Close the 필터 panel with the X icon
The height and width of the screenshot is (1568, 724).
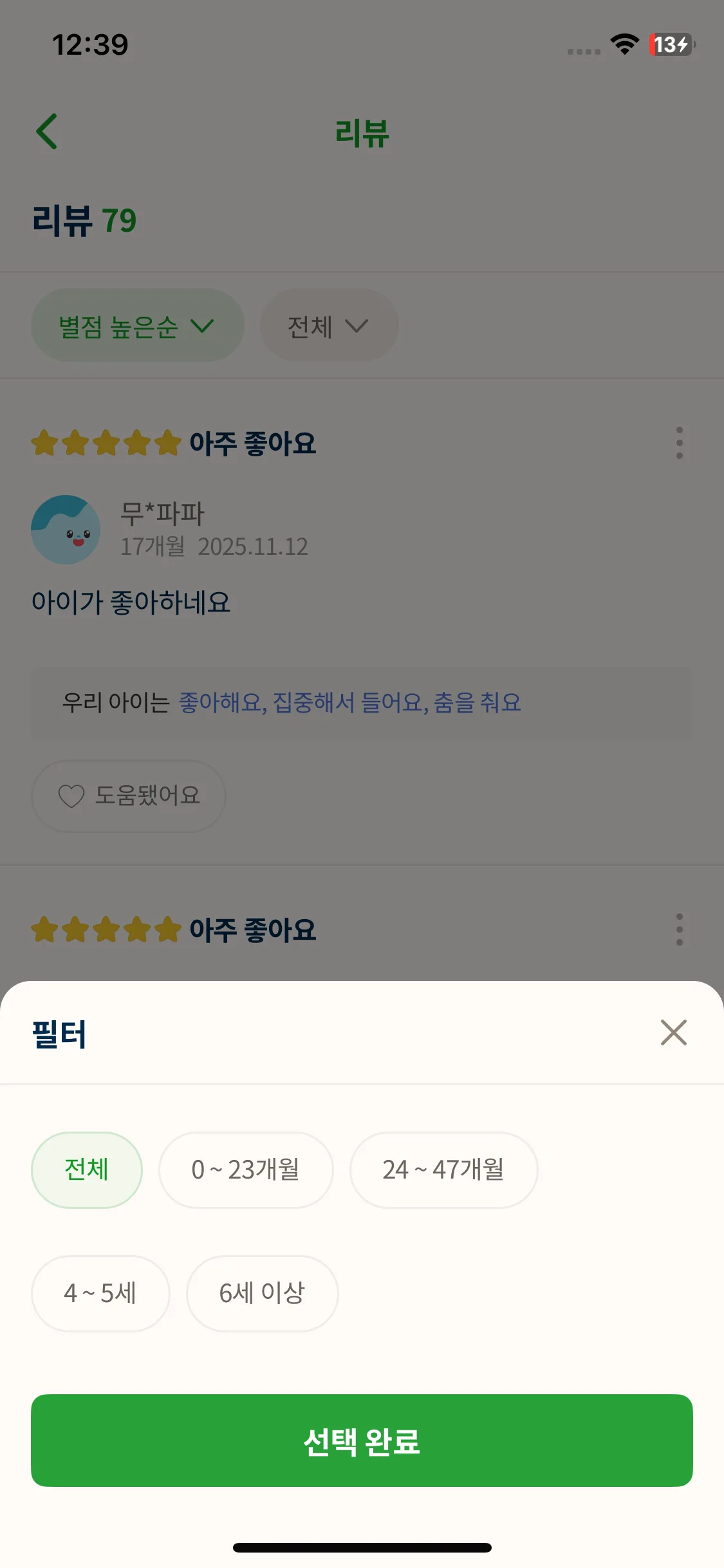(x=673, y=1032)
